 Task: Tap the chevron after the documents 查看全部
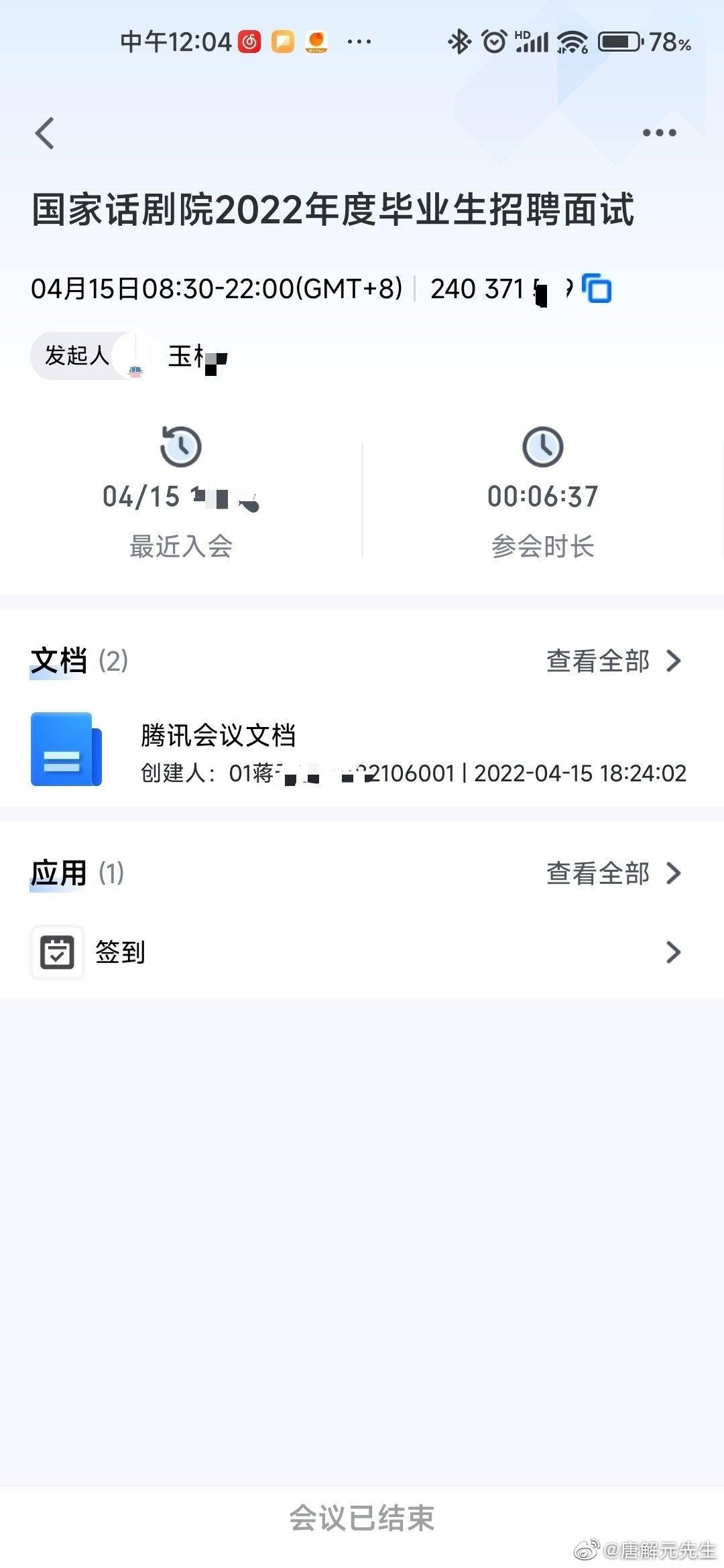[x=676, y=660]
